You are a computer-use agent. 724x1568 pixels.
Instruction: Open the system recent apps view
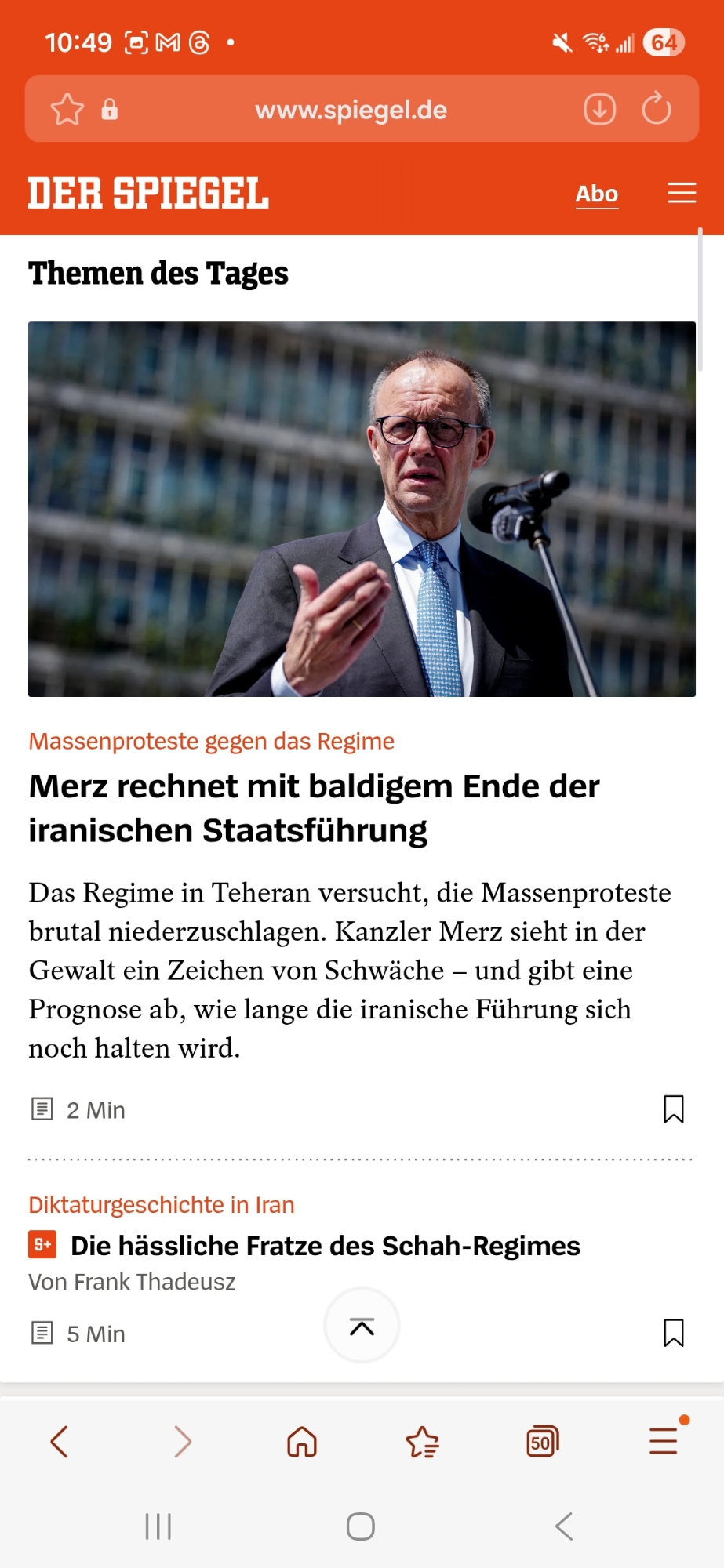tap(158, 1526)
